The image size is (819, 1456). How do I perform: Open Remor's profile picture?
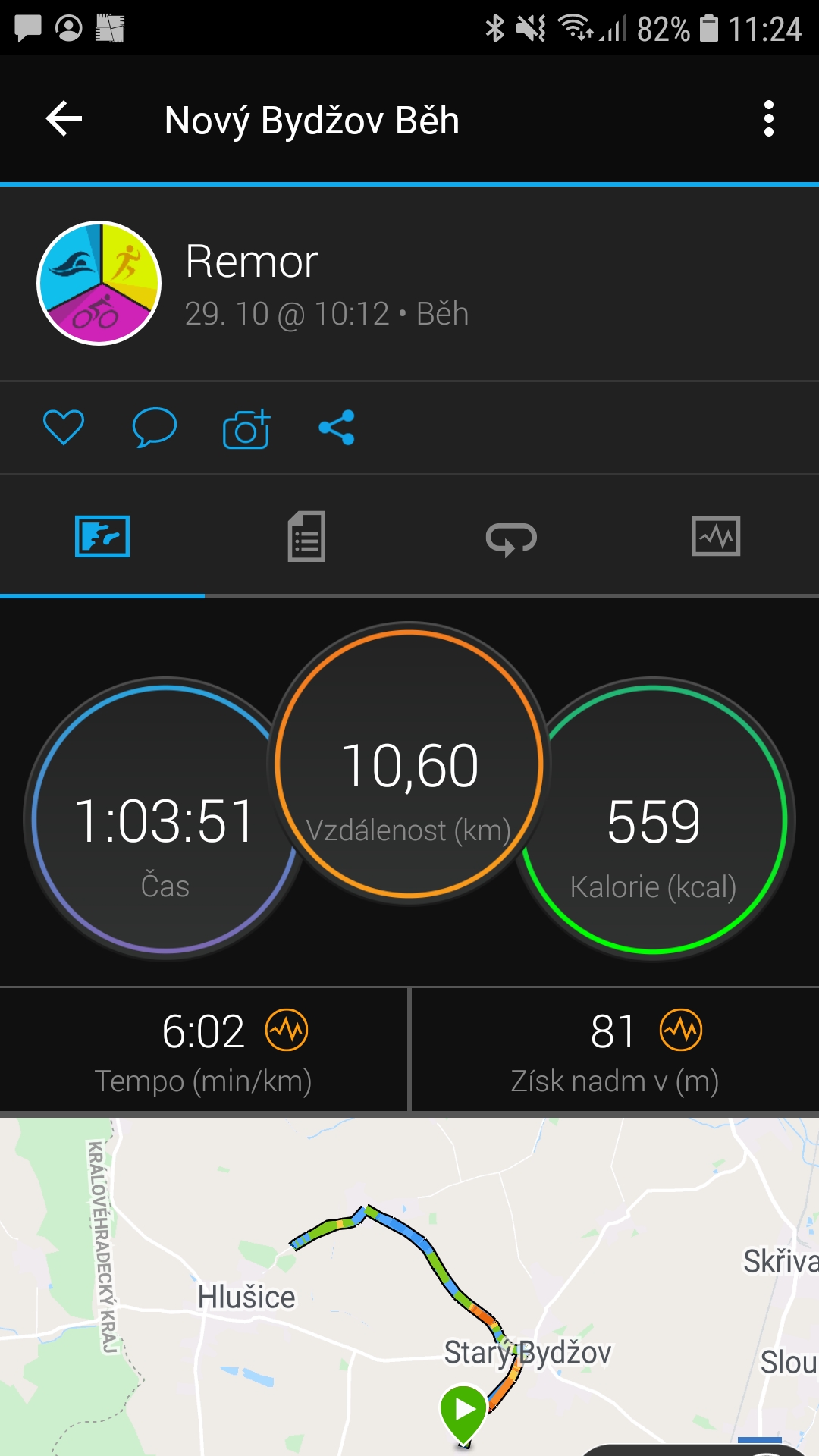tap(99, 283)
